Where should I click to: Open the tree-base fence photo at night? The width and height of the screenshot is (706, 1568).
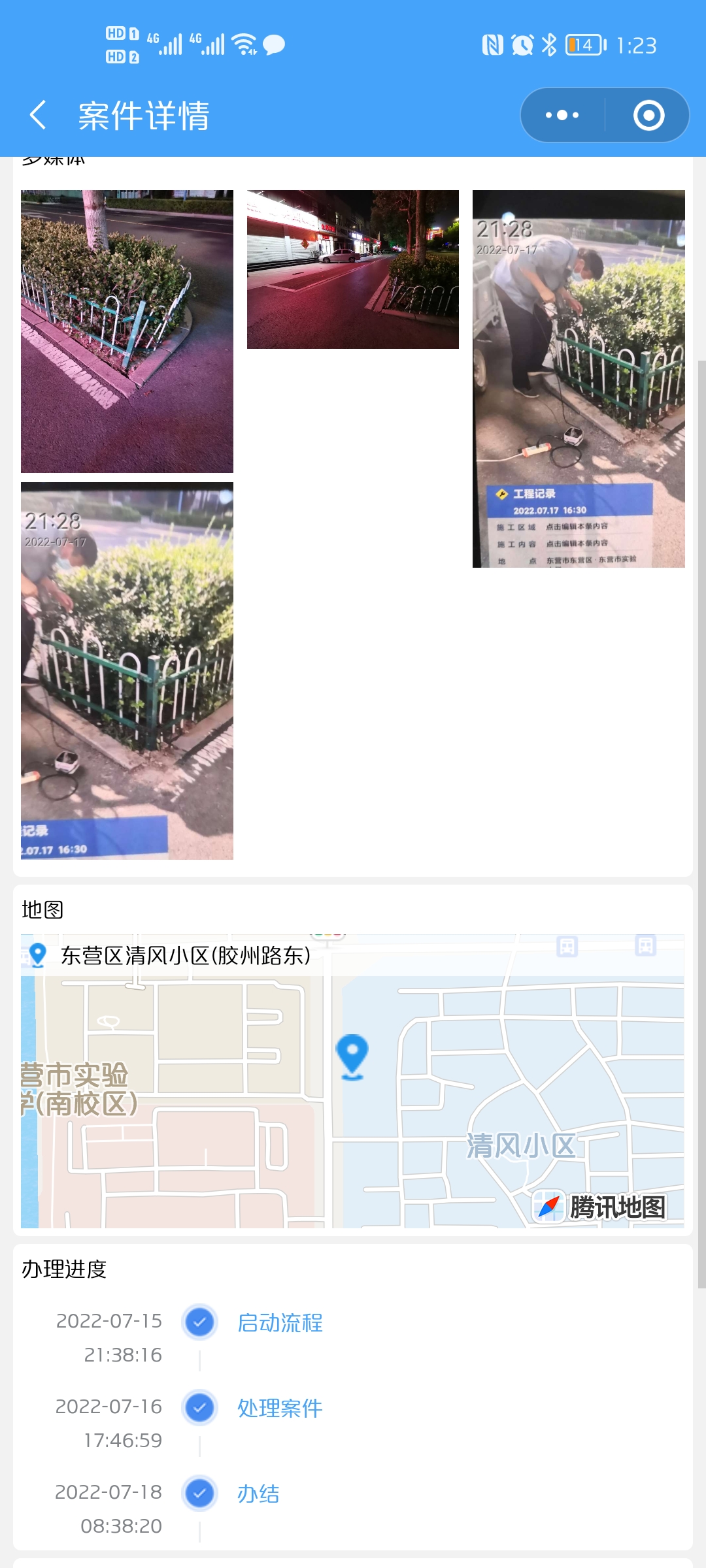(x=127, y=331)
